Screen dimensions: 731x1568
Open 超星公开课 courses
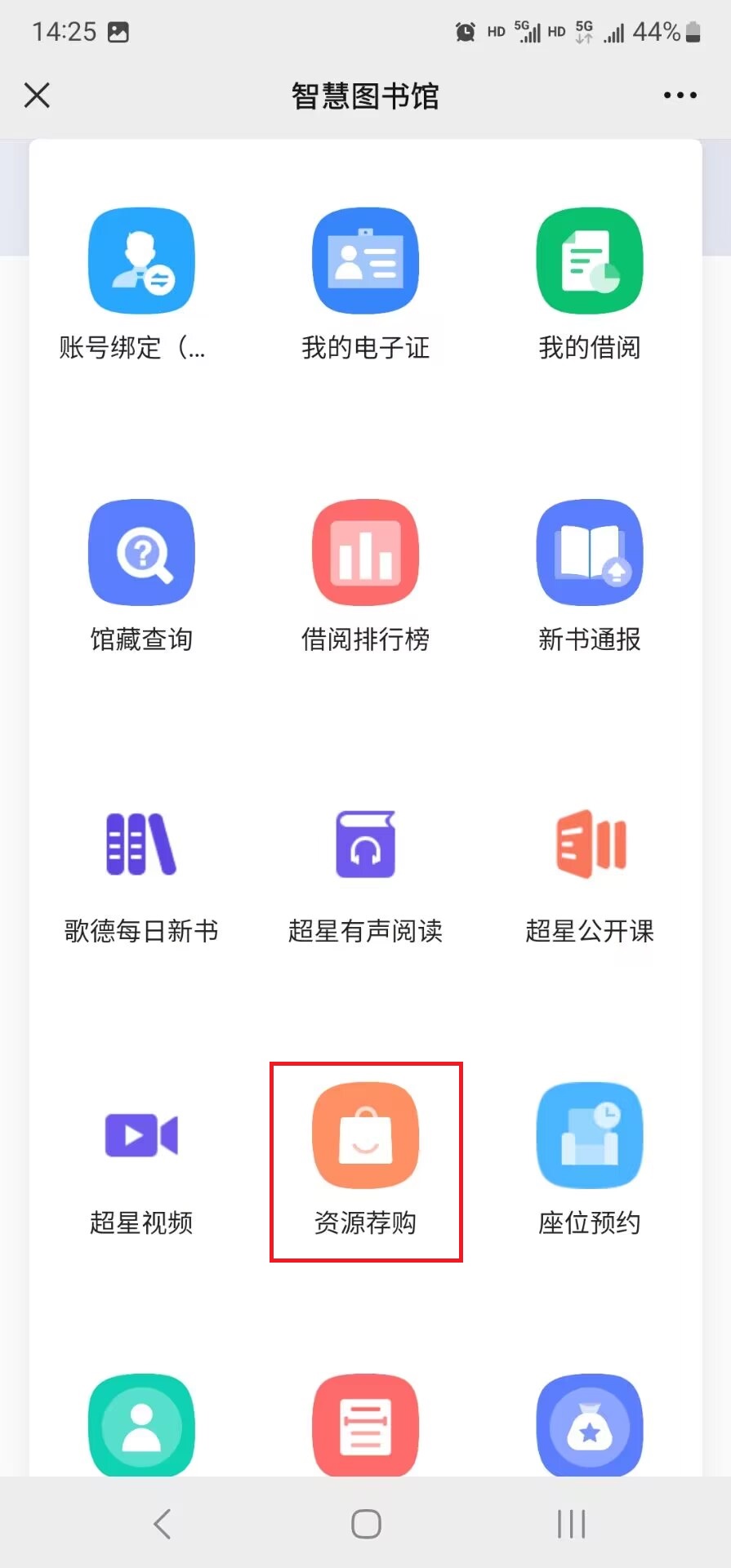(x=589, y=844)
